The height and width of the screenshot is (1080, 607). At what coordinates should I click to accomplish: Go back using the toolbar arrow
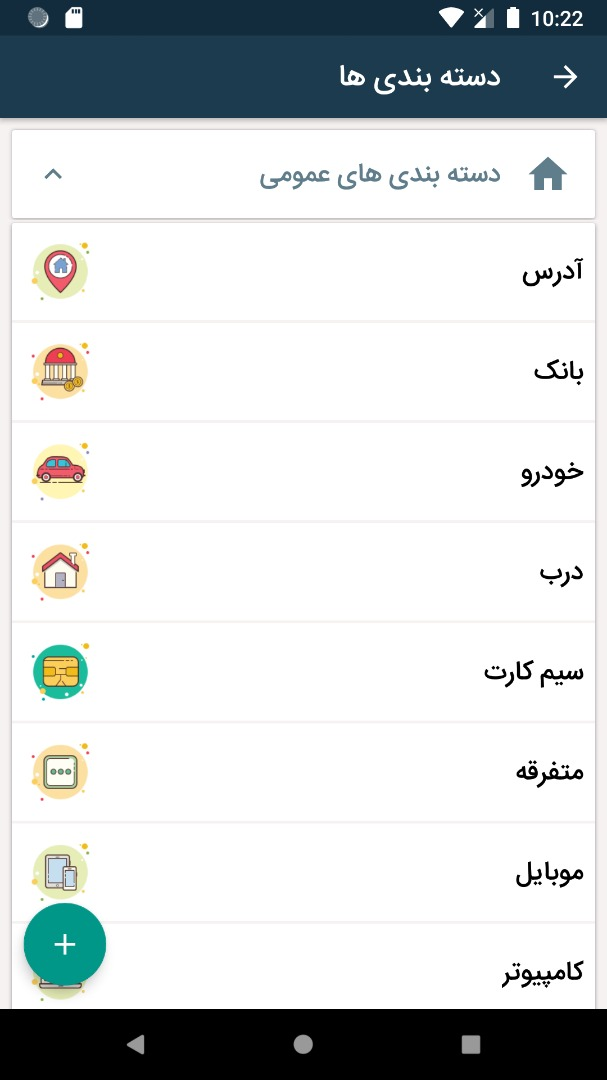(565, 78)
